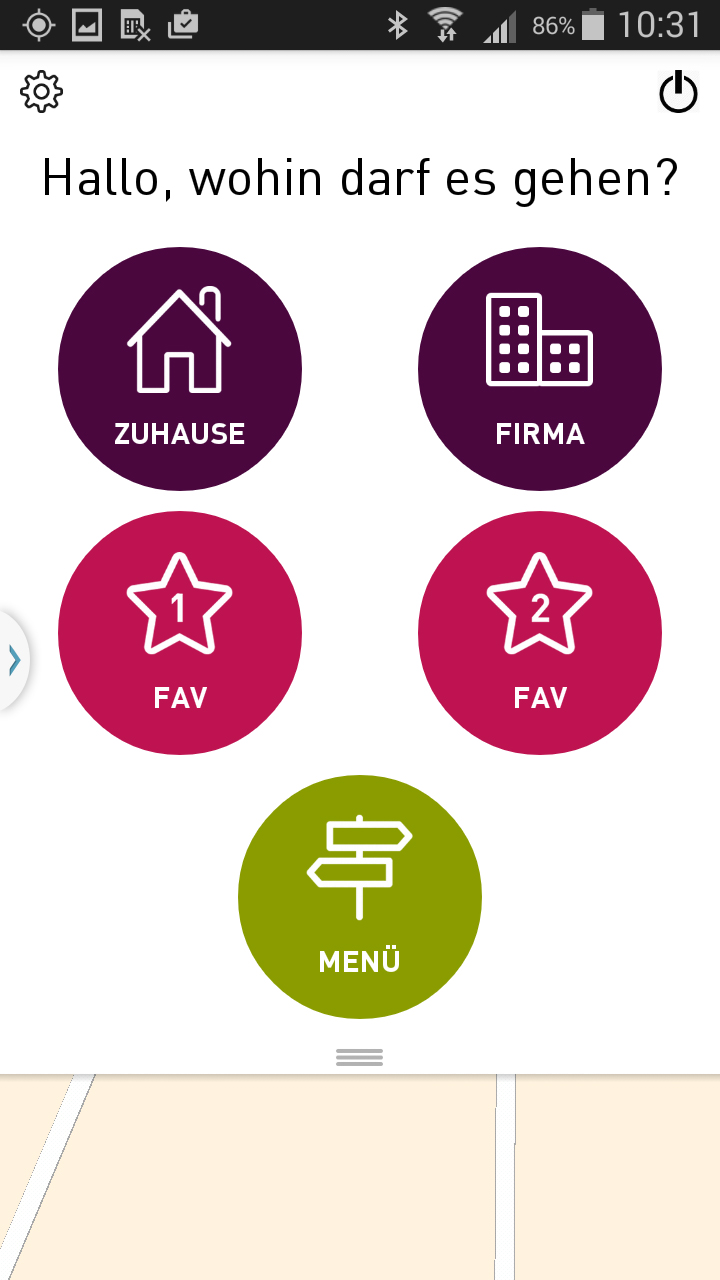Open the settings gear icon
This screenshot has width=720, height=1280.
(41, 92)
